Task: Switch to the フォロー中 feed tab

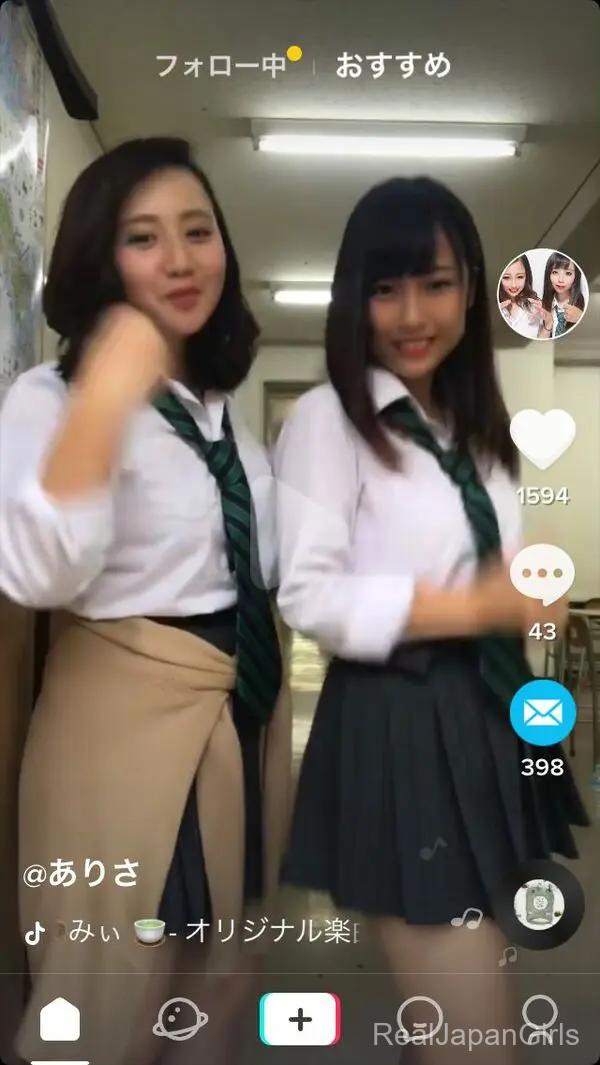Action: coord(221,66)
